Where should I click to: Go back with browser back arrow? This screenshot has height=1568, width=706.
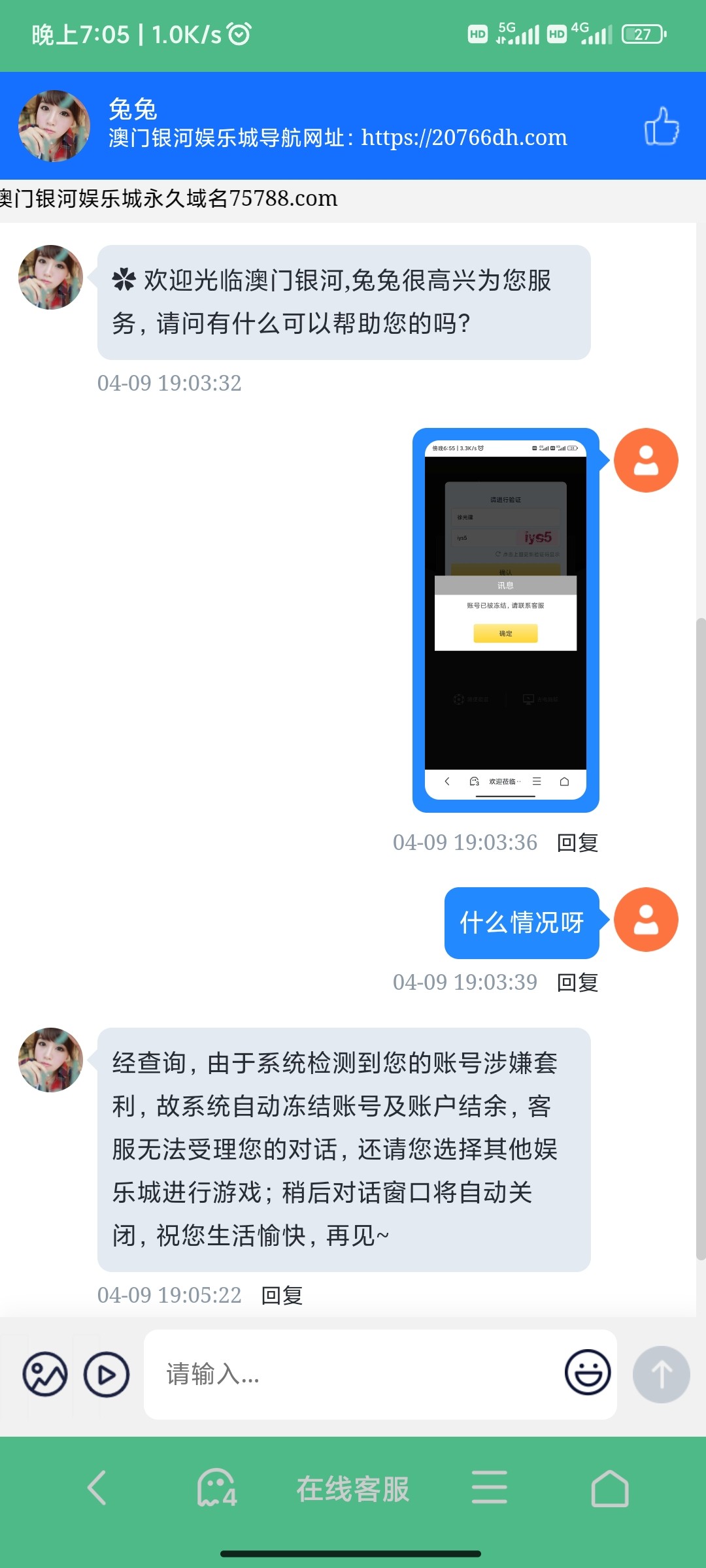(x=97, y=1488)
